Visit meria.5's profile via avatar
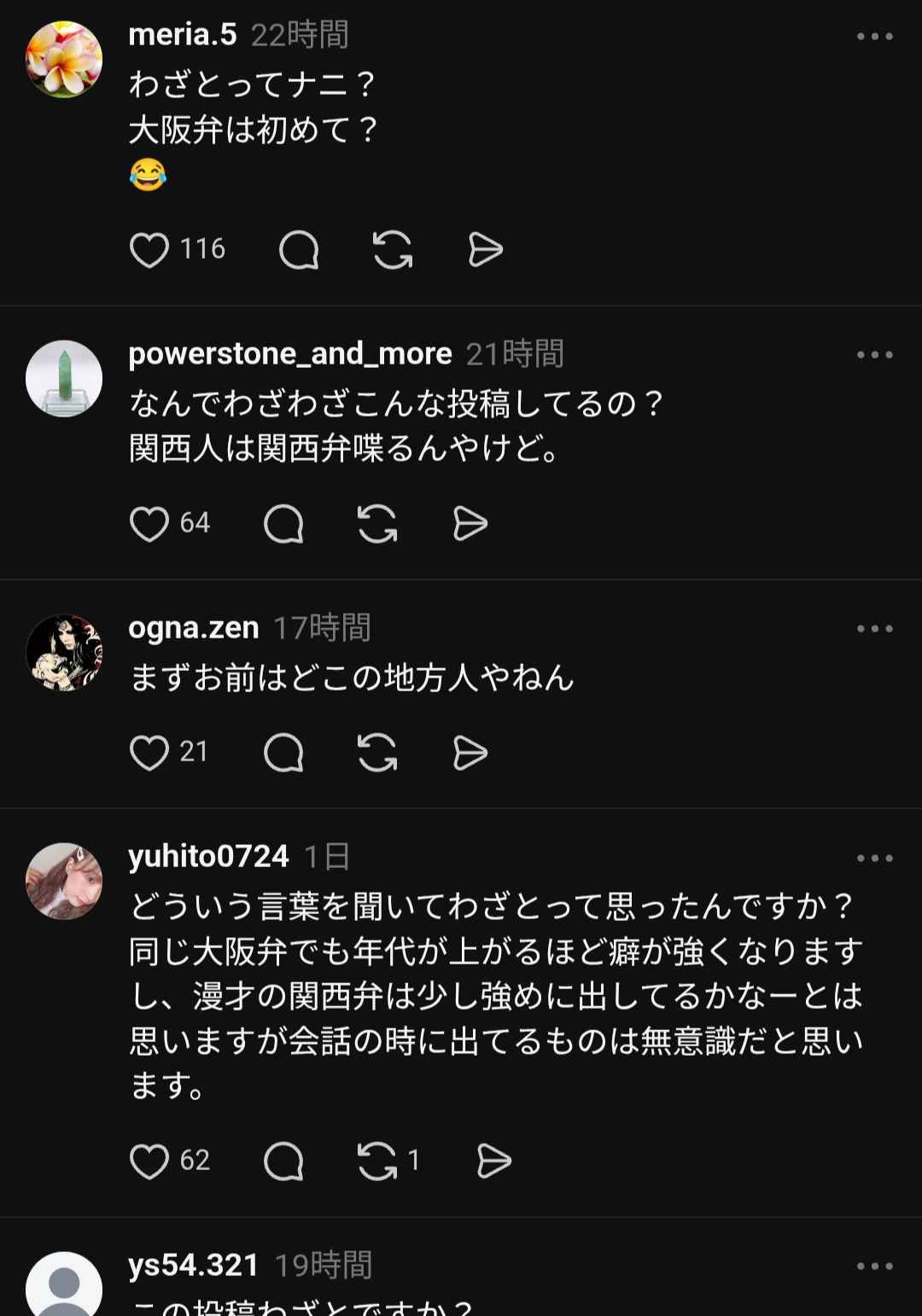 click(x=64, y=60)
